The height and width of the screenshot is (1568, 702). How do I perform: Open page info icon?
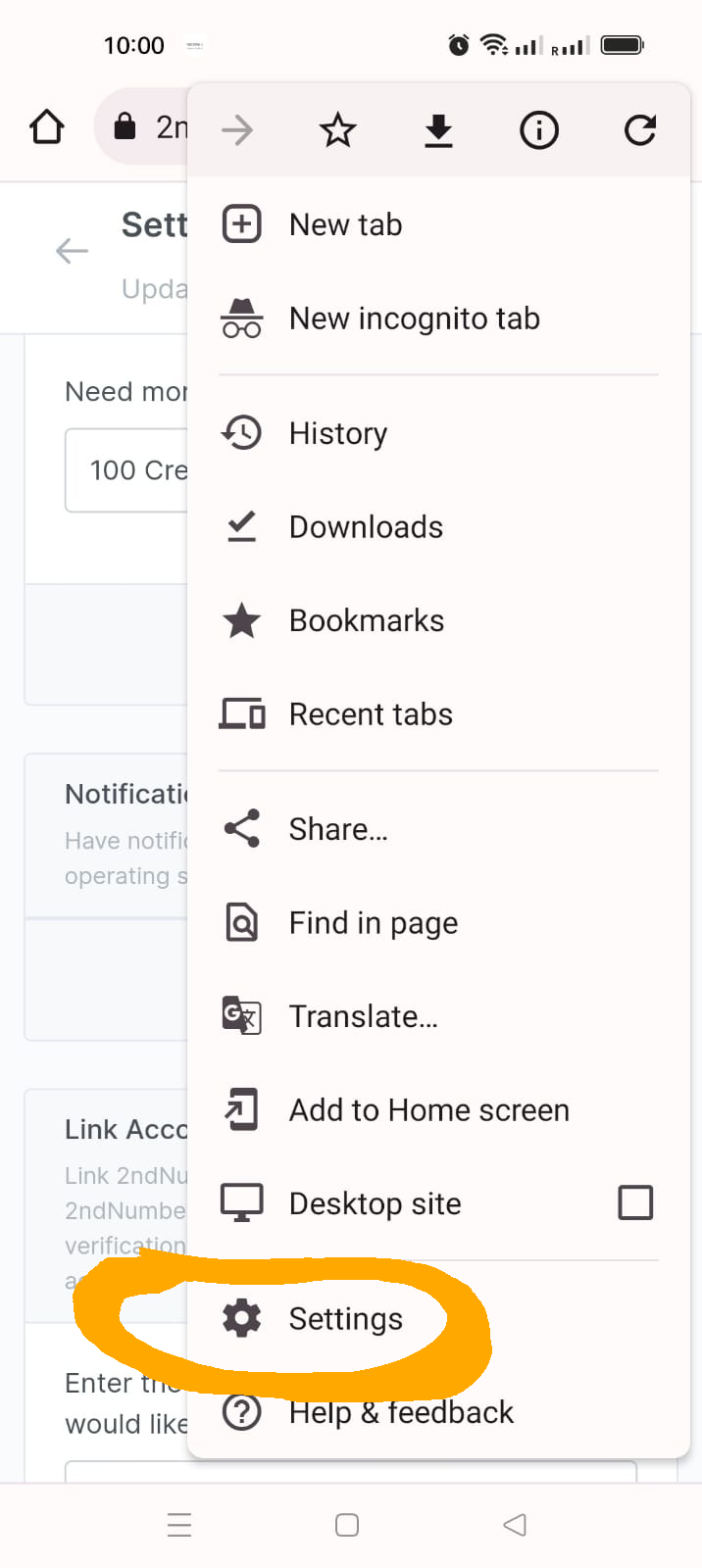(x=539, y=130)
